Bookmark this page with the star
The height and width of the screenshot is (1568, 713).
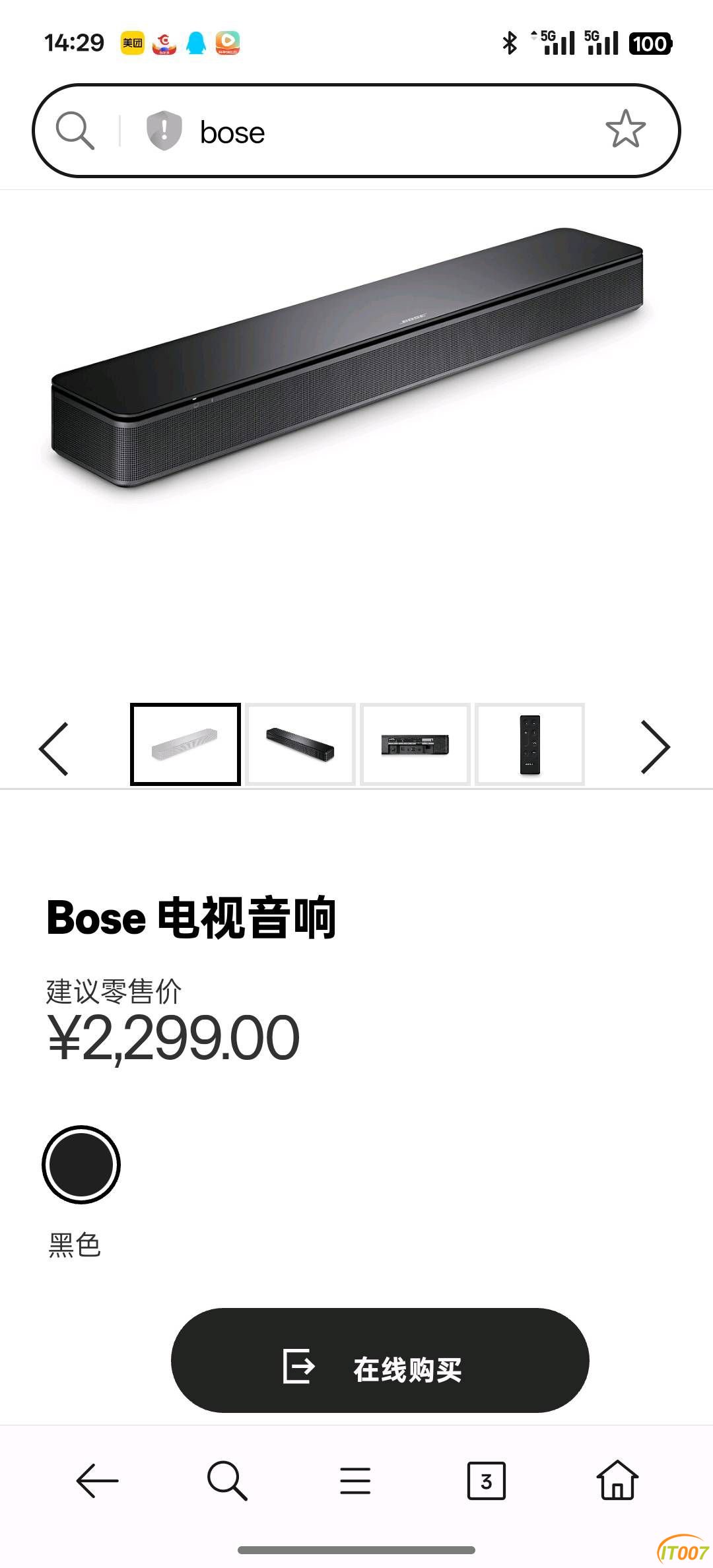click(625, 129)
